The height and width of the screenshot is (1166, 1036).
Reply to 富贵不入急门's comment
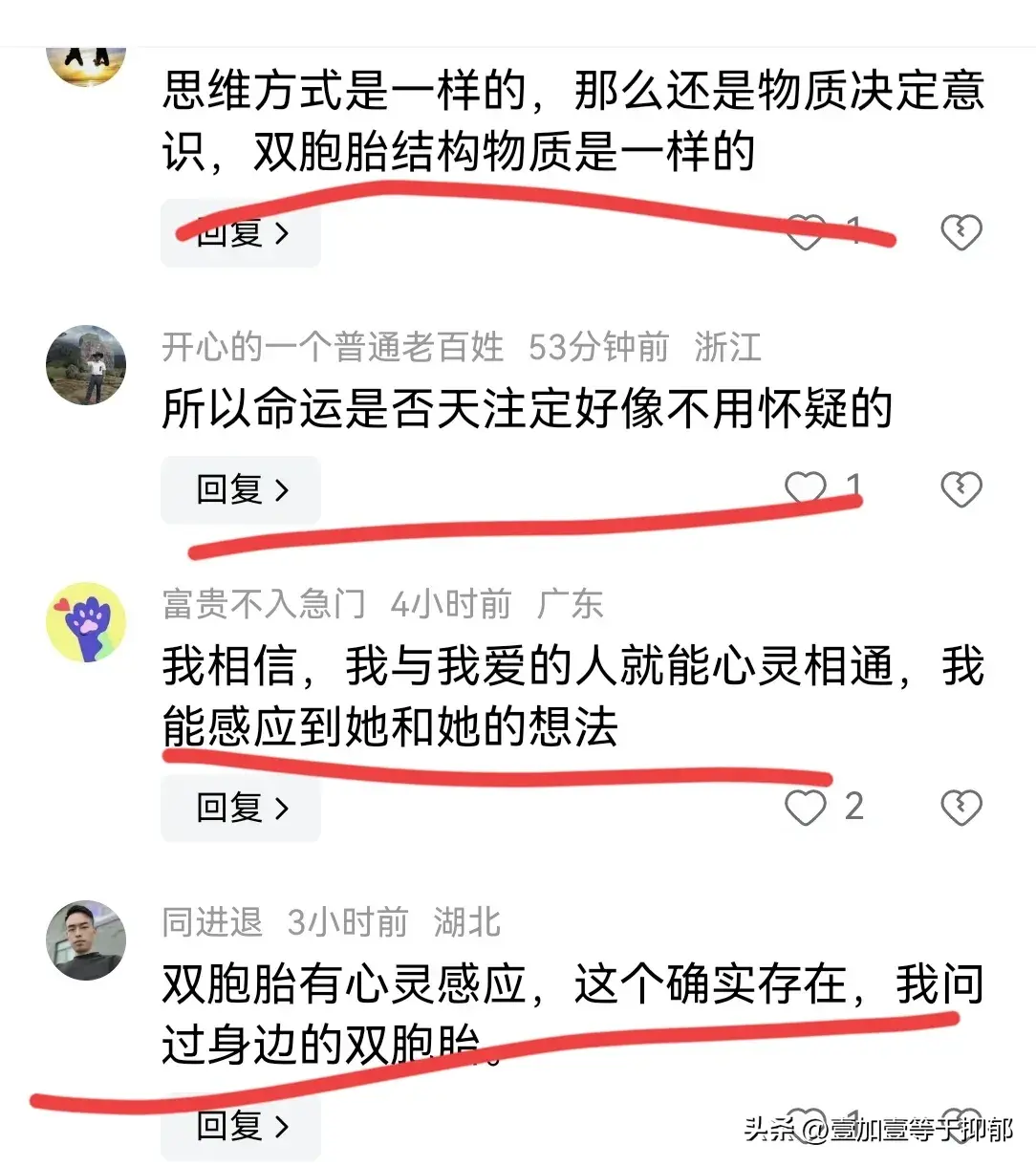pos(241,808)
